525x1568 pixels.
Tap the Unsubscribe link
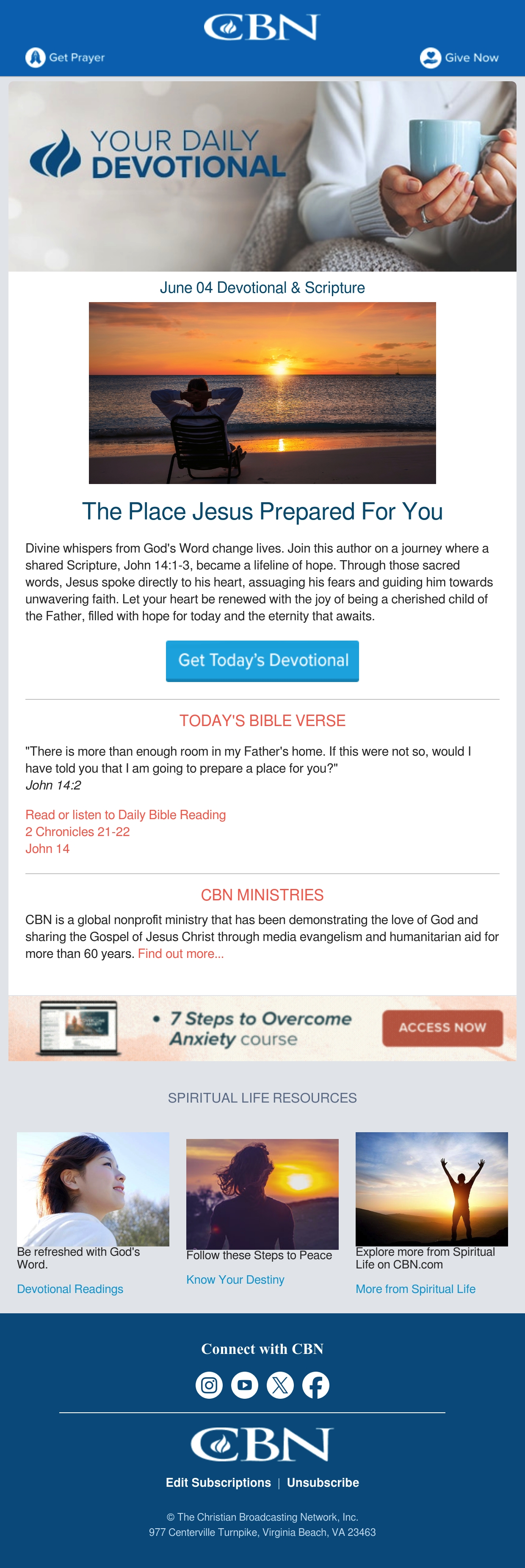point(323,1482)
